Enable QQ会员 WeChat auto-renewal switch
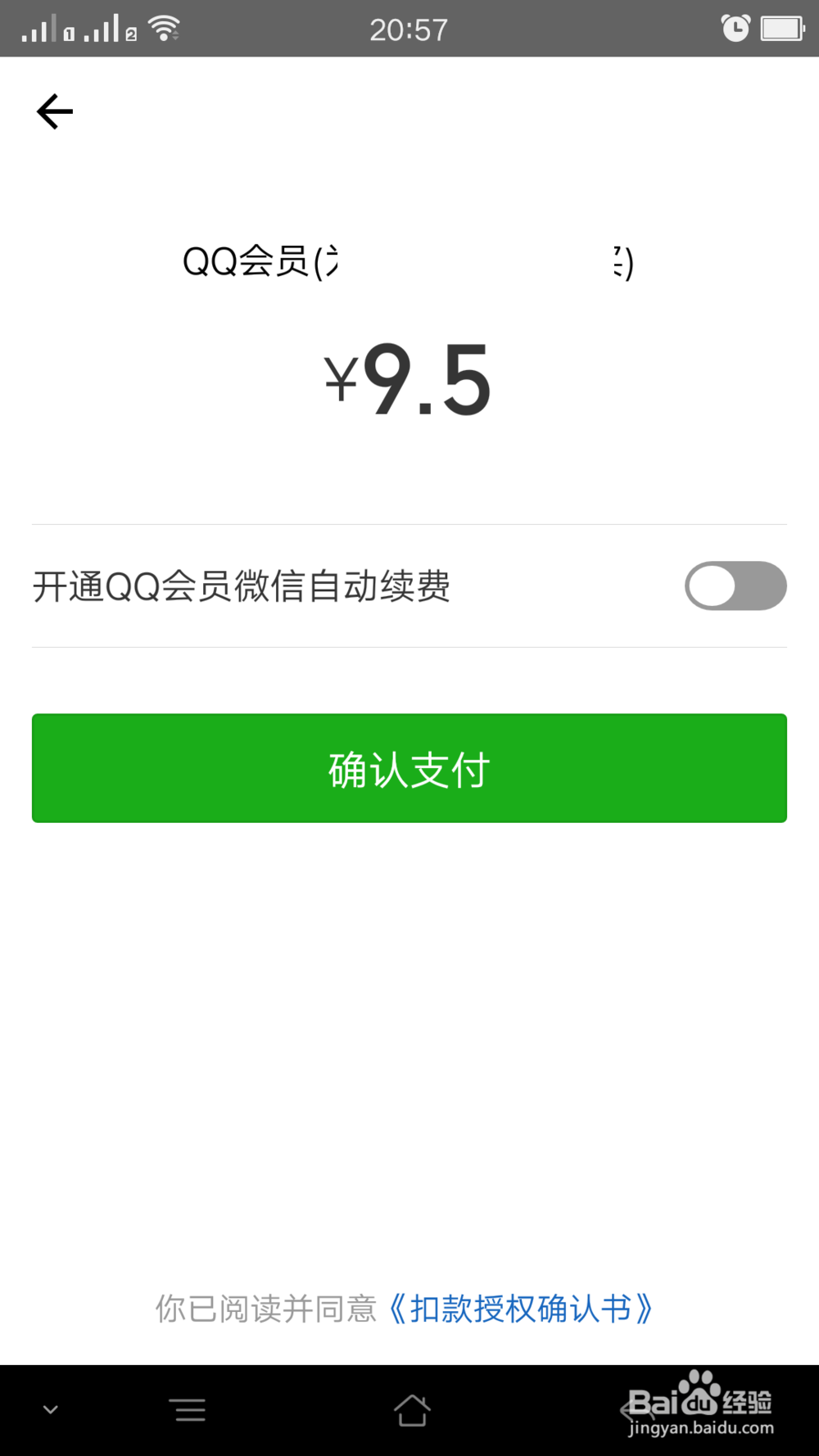819x1456 pixels. 735,586
